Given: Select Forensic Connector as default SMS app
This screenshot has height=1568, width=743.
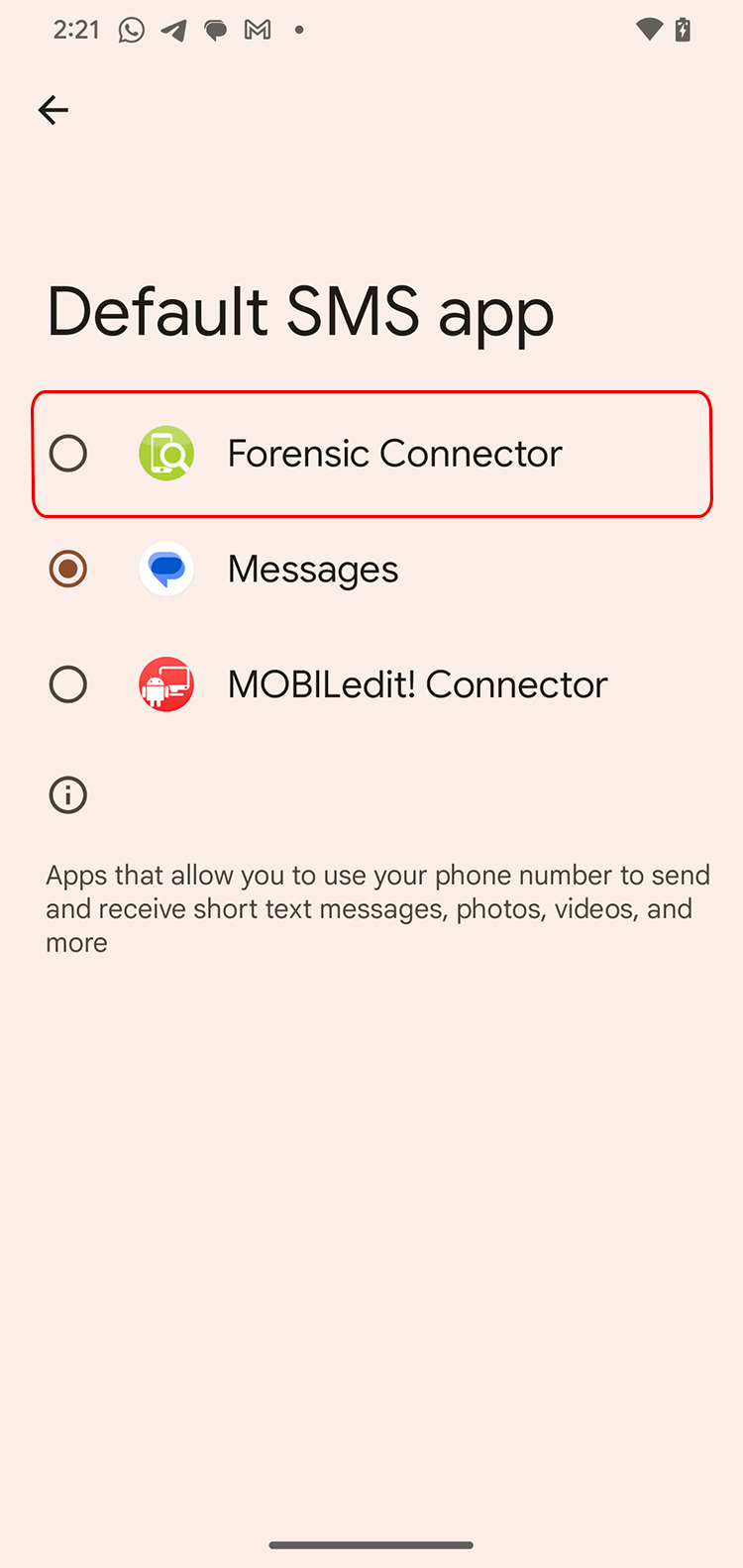Looking at the screenshot, I should [68, 454].
